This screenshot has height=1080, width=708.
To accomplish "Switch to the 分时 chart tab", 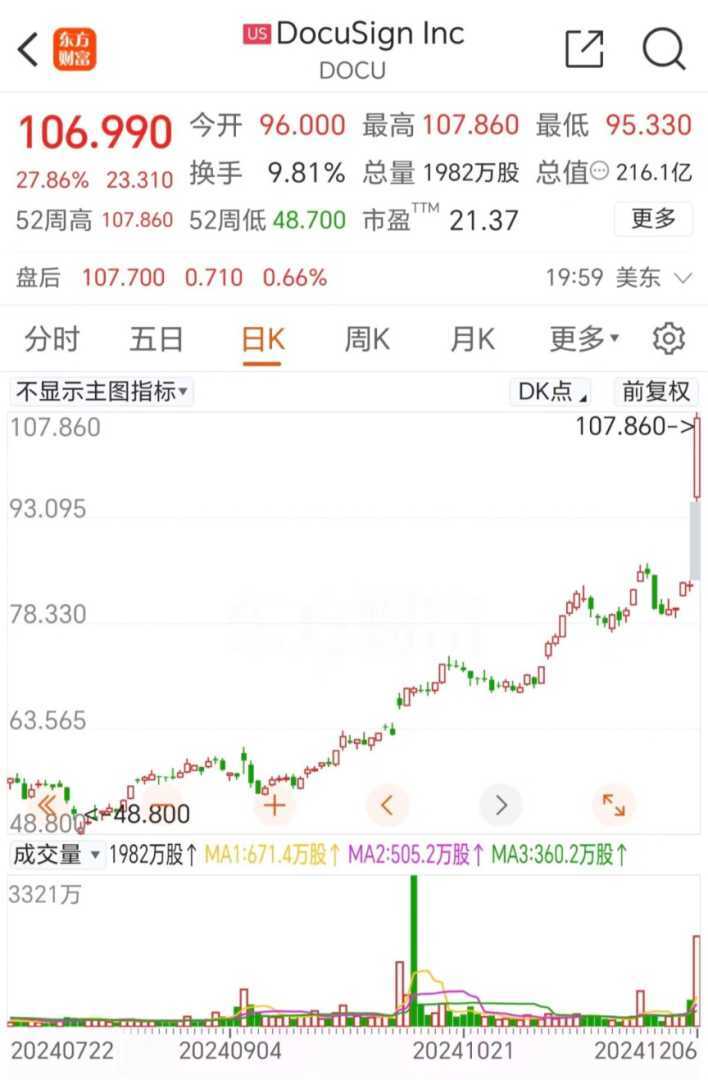I will 52,340.
